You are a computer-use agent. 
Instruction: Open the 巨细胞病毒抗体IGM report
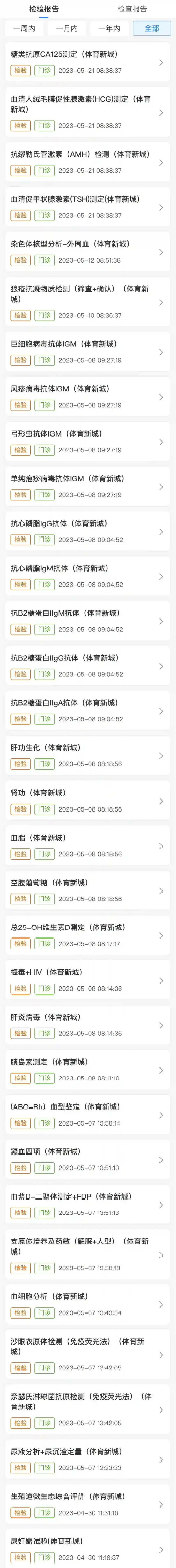point(88,352)
